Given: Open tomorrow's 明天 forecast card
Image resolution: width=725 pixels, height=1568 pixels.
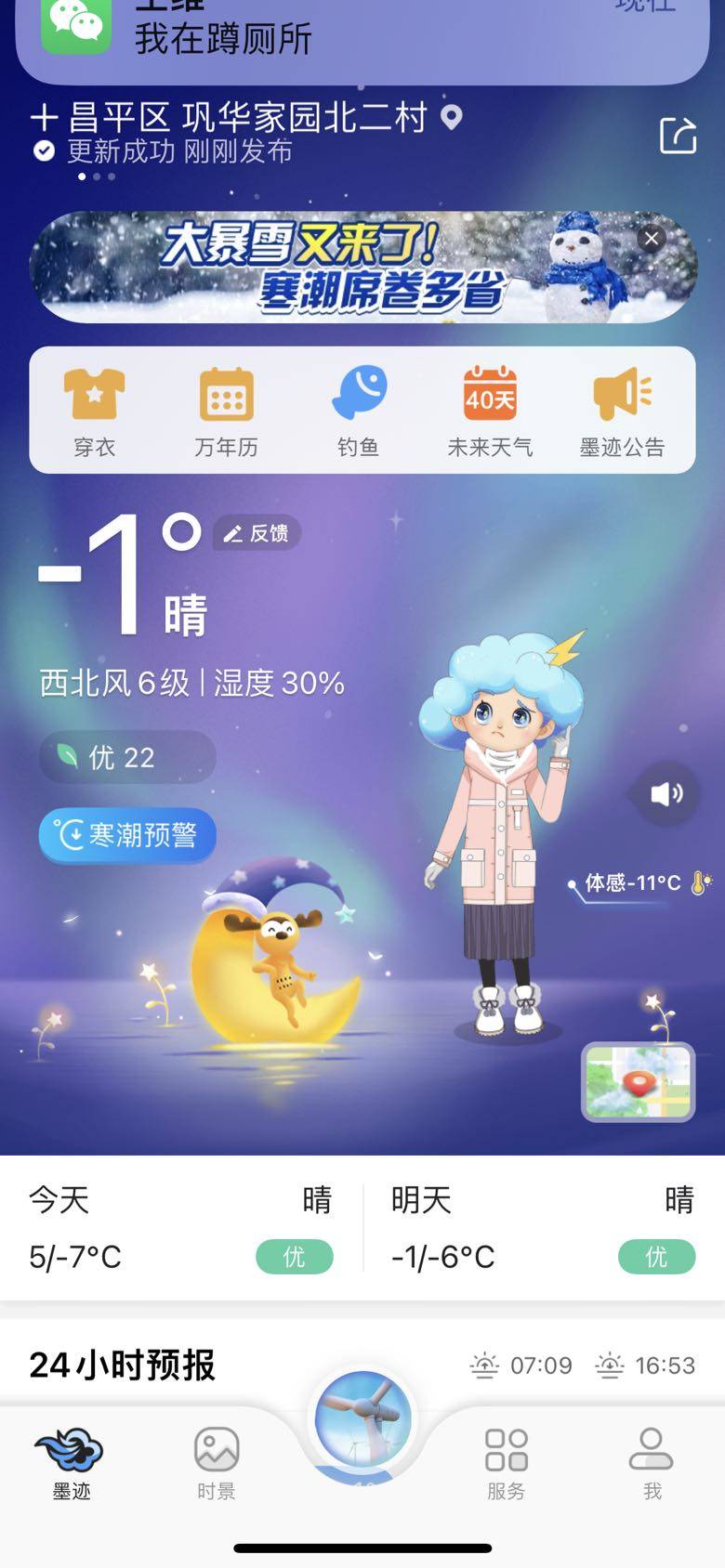Looking at the screenshot, I should [543, 1228].
